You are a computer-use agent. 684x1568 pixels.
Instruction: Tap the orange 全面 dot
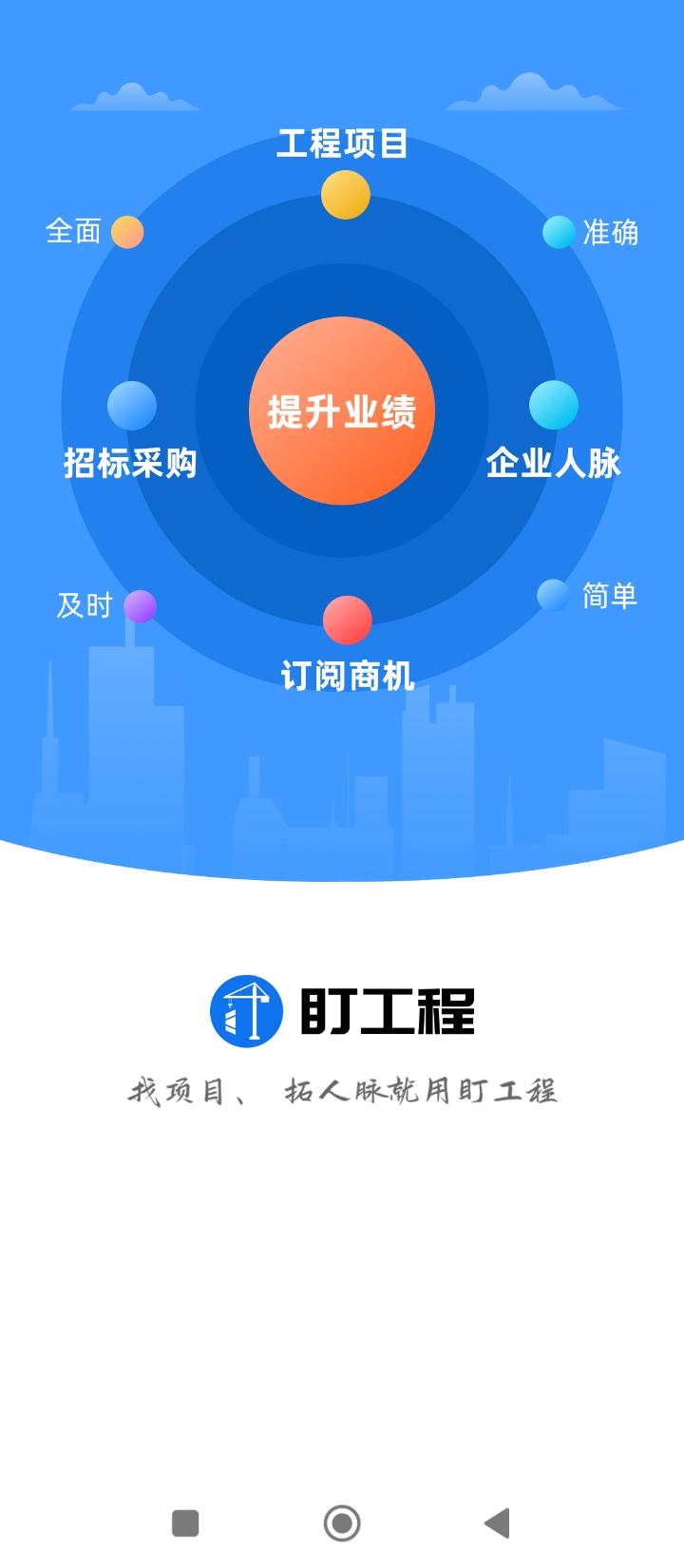[128, 233]
